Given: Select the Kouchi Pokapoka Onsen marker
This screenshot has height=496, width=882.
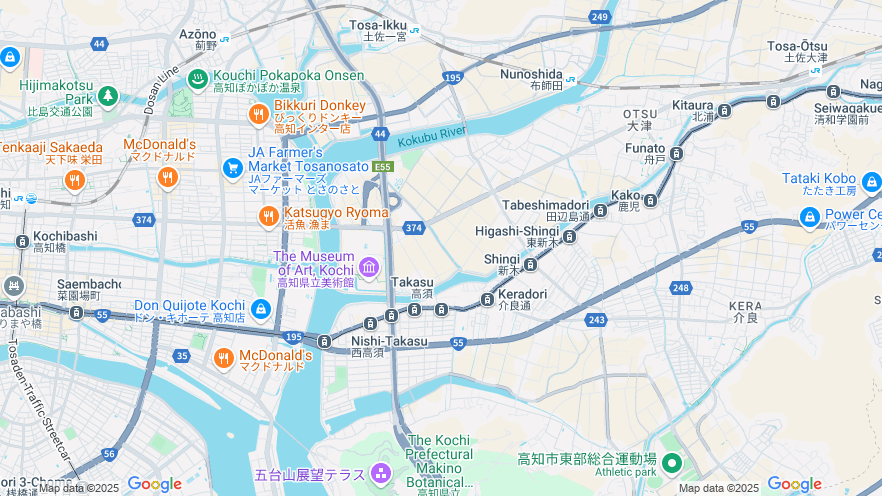Looking at the screenshot, I should 197,76.
